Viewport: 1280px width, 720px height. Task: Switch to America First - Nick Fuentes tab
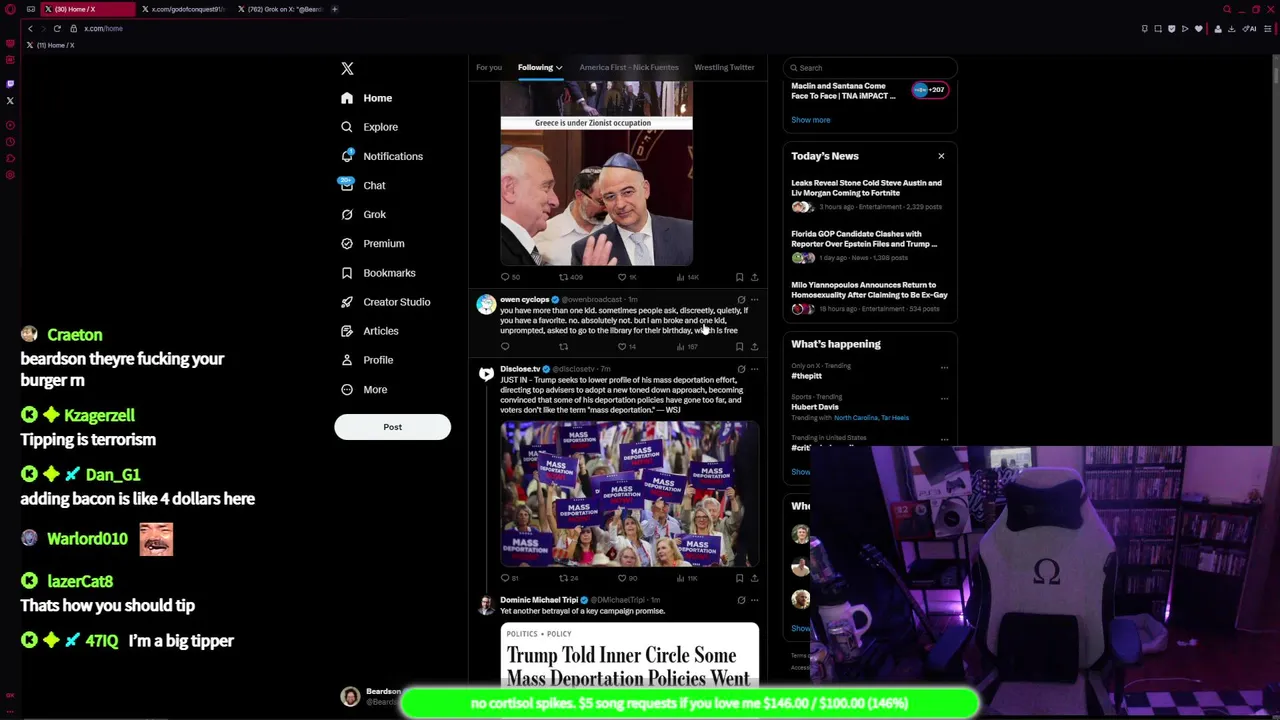click(x=629, y=67)
